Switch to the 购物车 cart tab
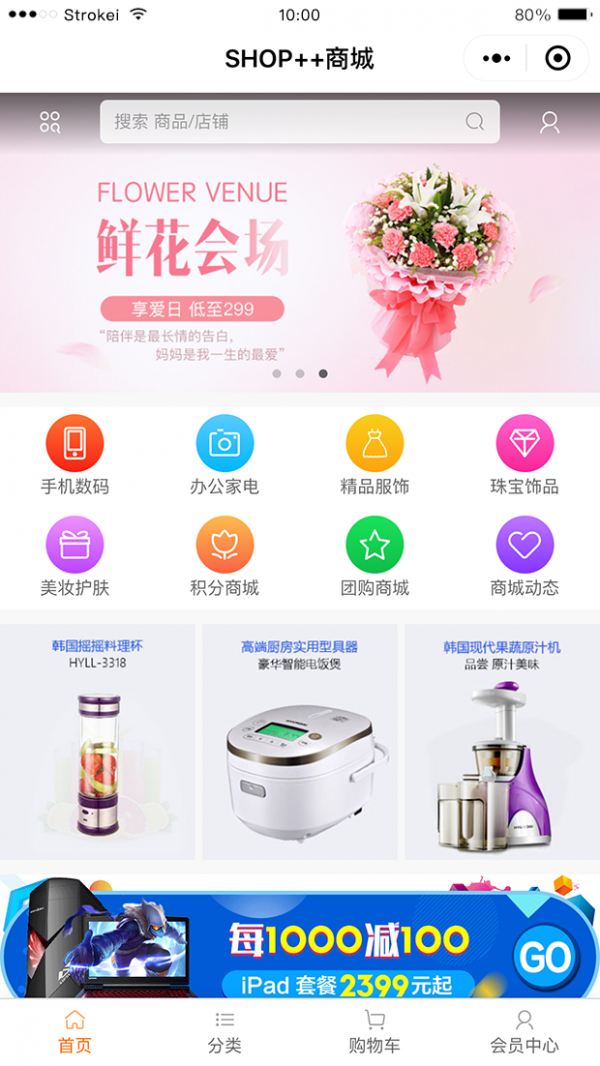 [x=375, y=1032]
